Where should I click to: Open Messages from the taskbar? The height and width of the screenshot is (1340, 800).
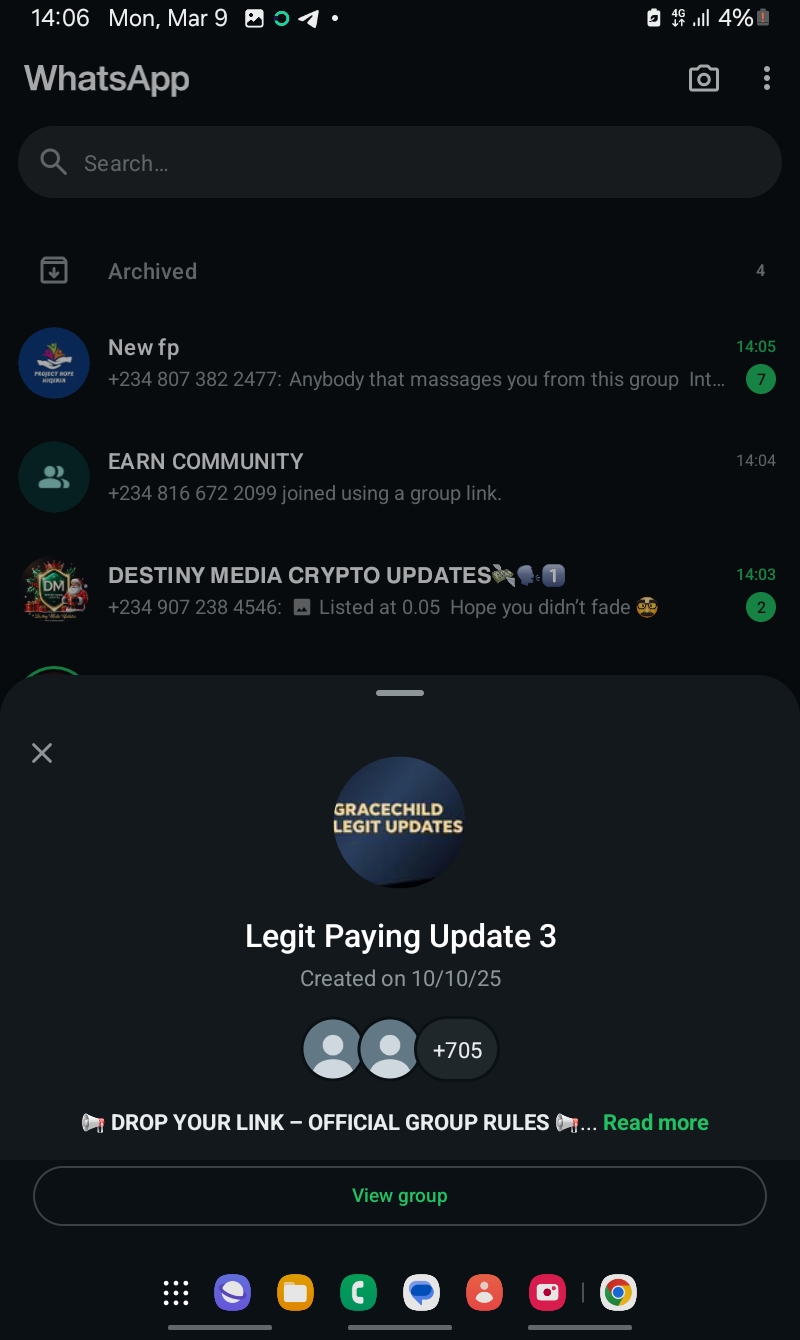click(422, 1293)
